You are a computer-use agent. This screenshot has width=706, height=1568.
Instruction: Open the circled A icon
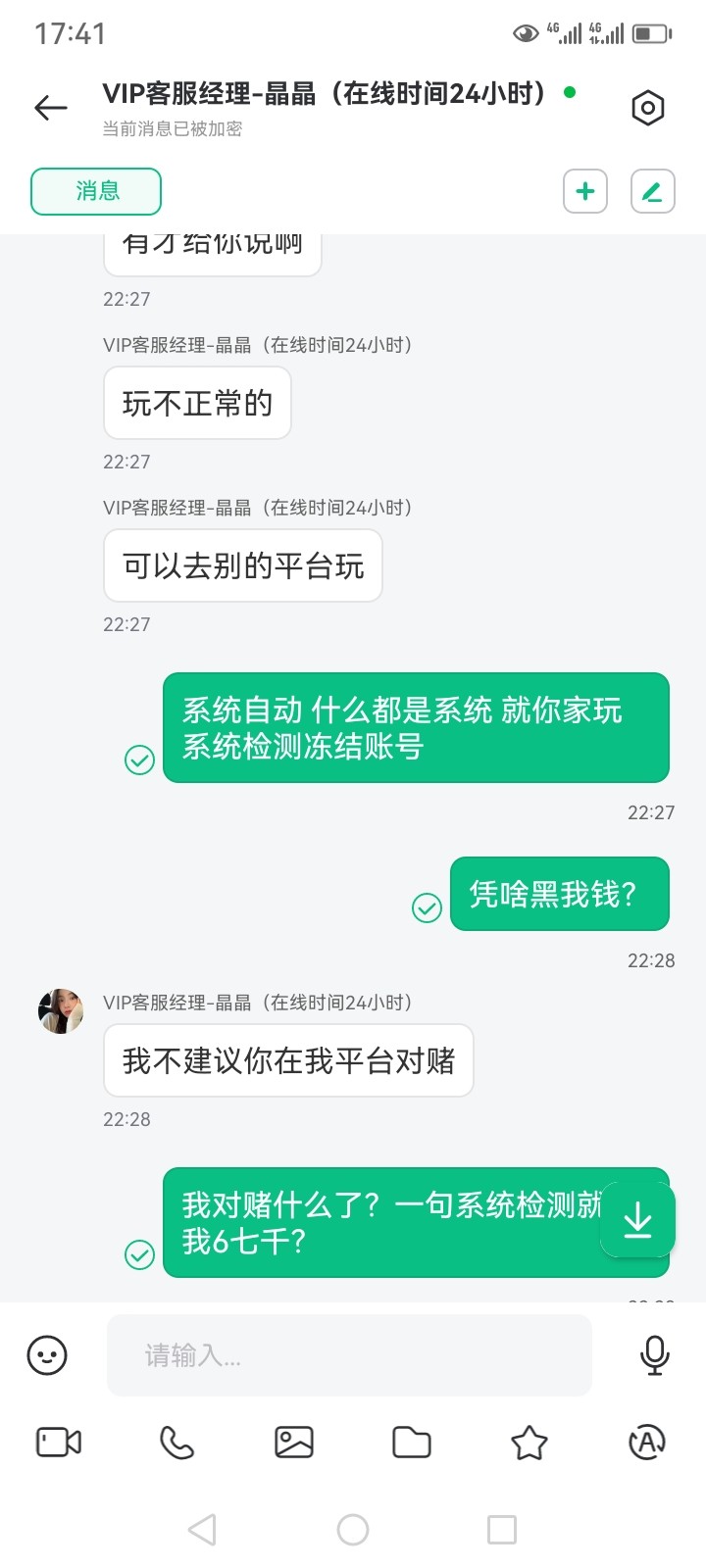coord(646,1443)
